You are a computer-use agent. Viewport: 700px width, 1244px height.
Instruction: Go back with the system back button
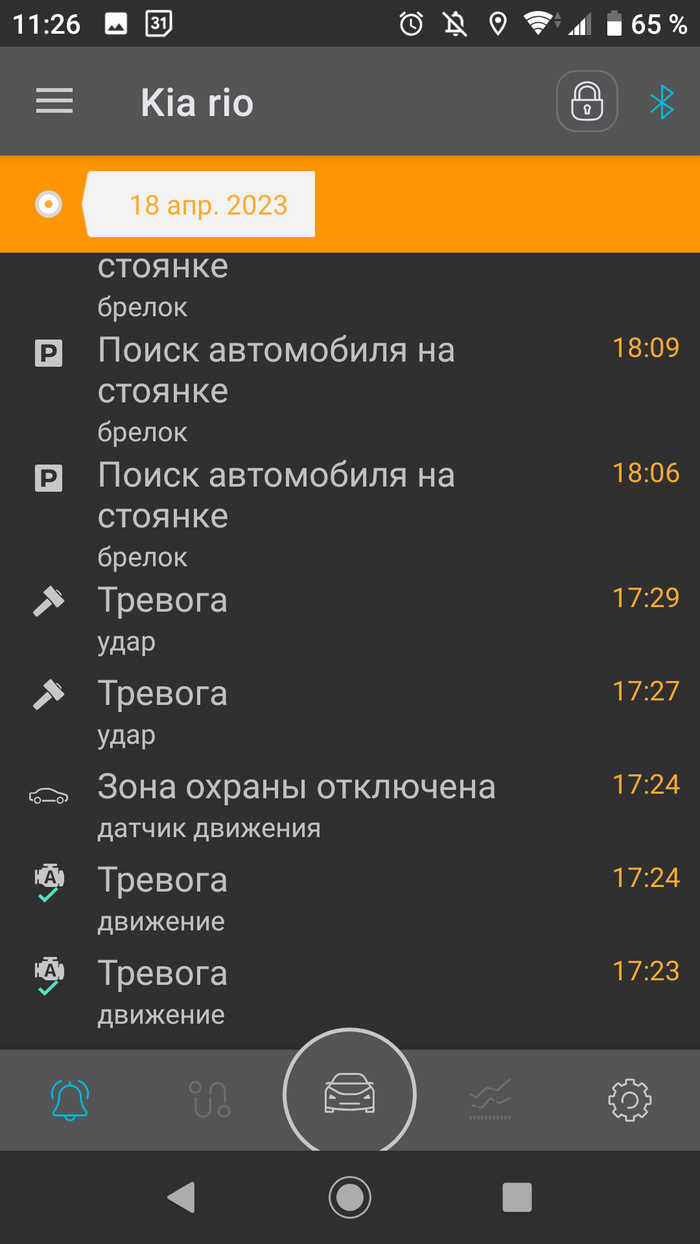point(181,1196)
